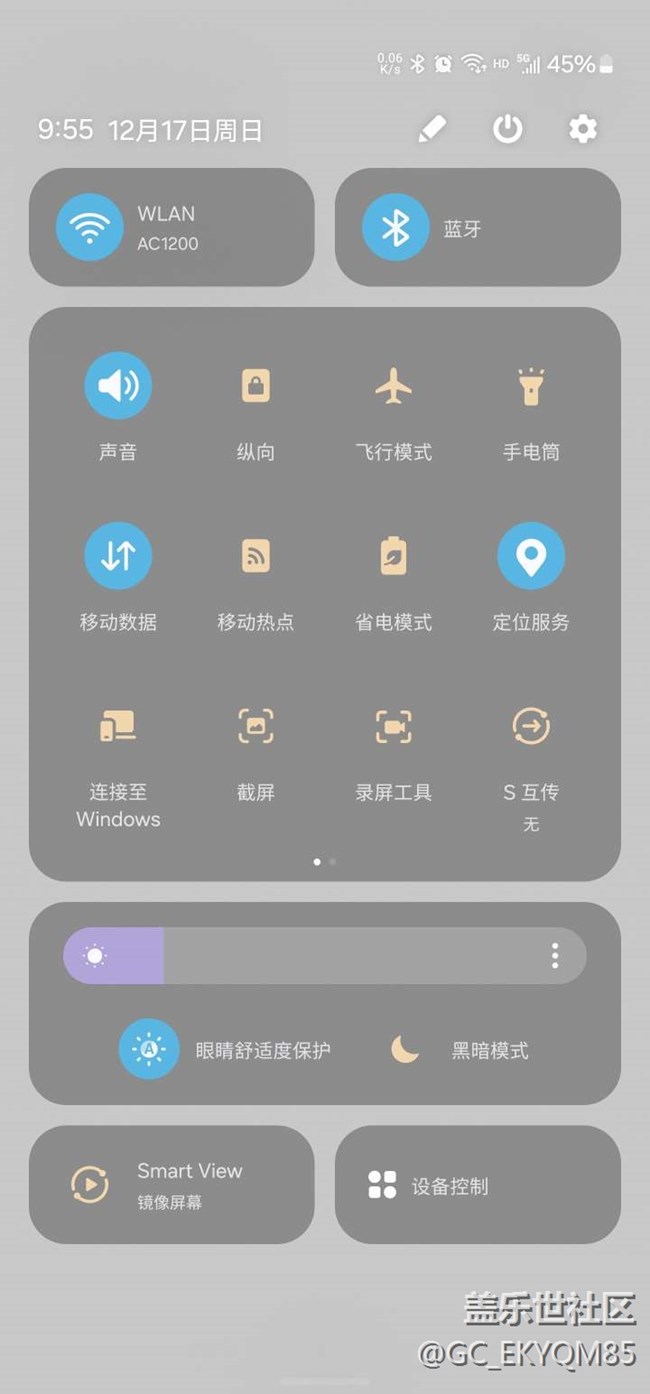Viewport: 650px width, 1394px height.
Task: Enable 飞行模式 airplane mode
Action: coord(394,386)
